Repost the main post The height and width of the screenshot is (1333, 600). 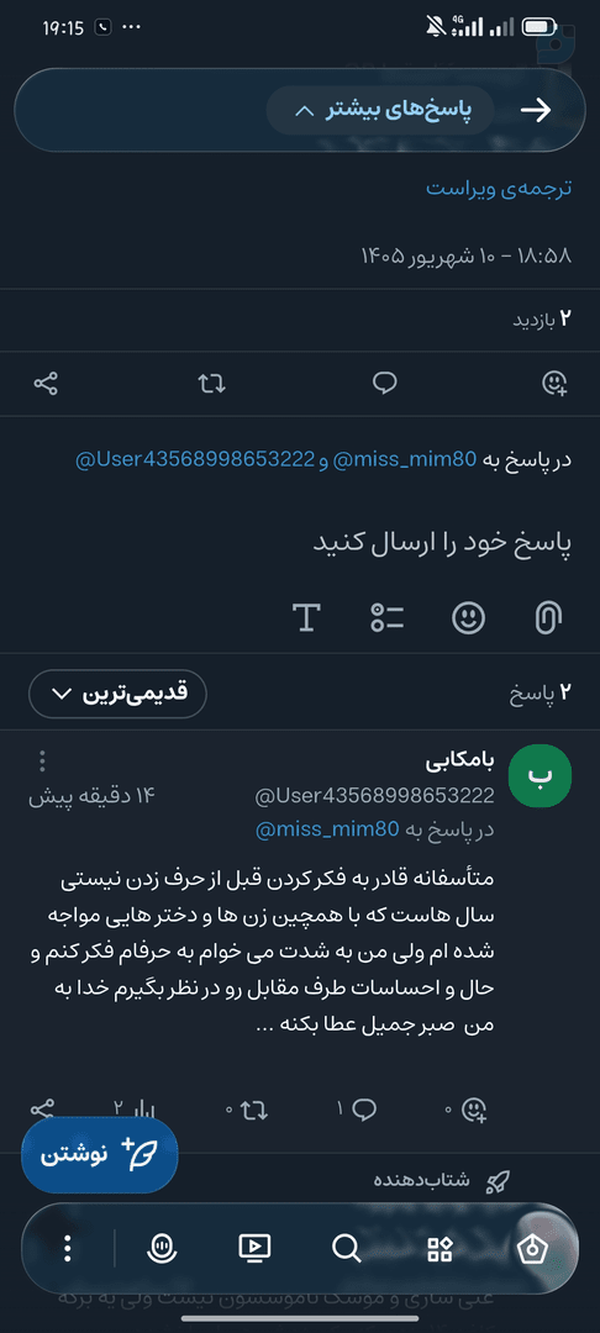pyautogui.click(x=212, y=383)
